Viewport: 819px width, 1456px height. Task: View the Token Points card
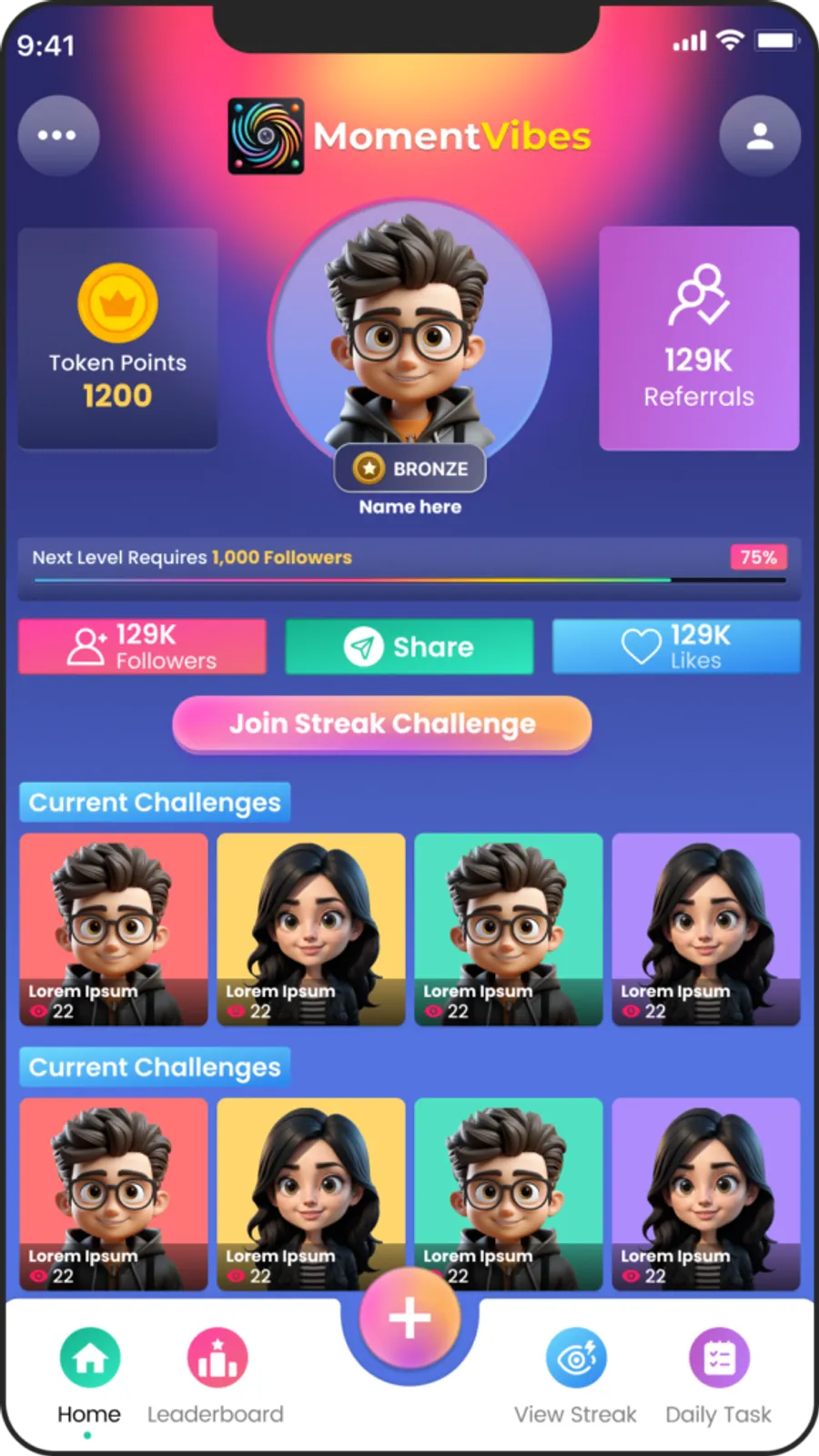point(118,339)
